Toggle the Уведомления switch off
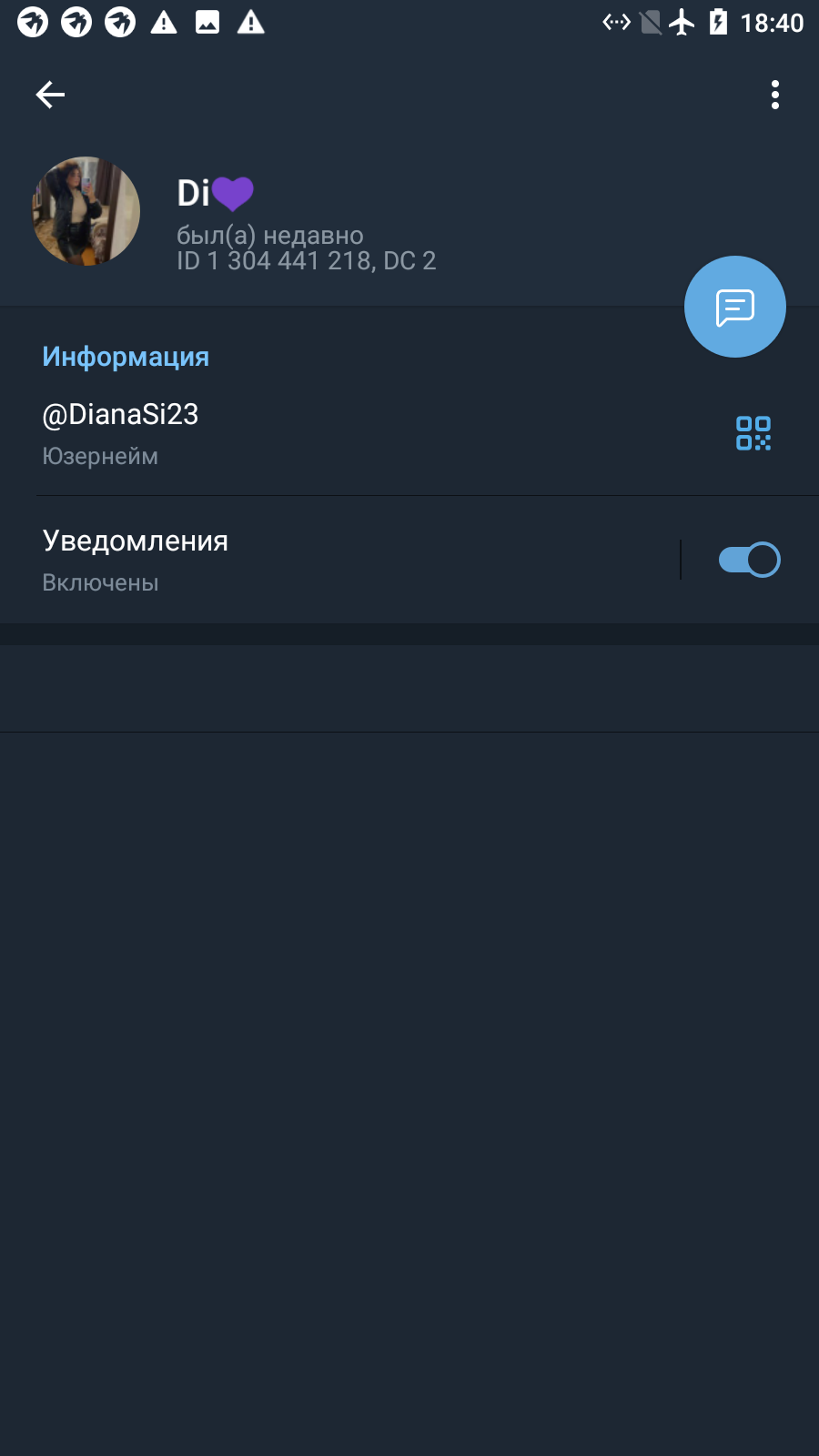This screenshot has height=1456, width=819. 749,560
